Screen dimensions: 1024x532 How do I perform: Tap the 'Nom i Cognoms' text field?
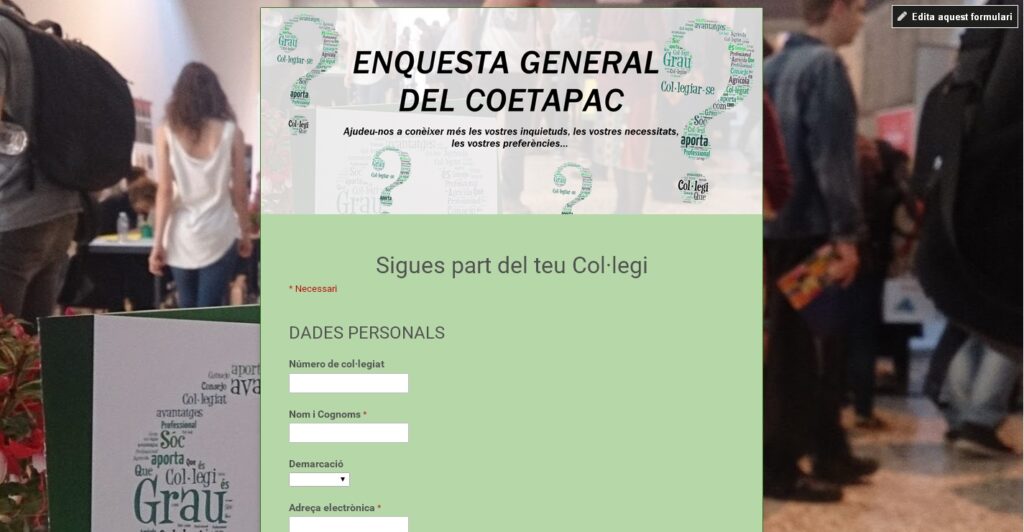pyautogui.click(x=348, y=433)
